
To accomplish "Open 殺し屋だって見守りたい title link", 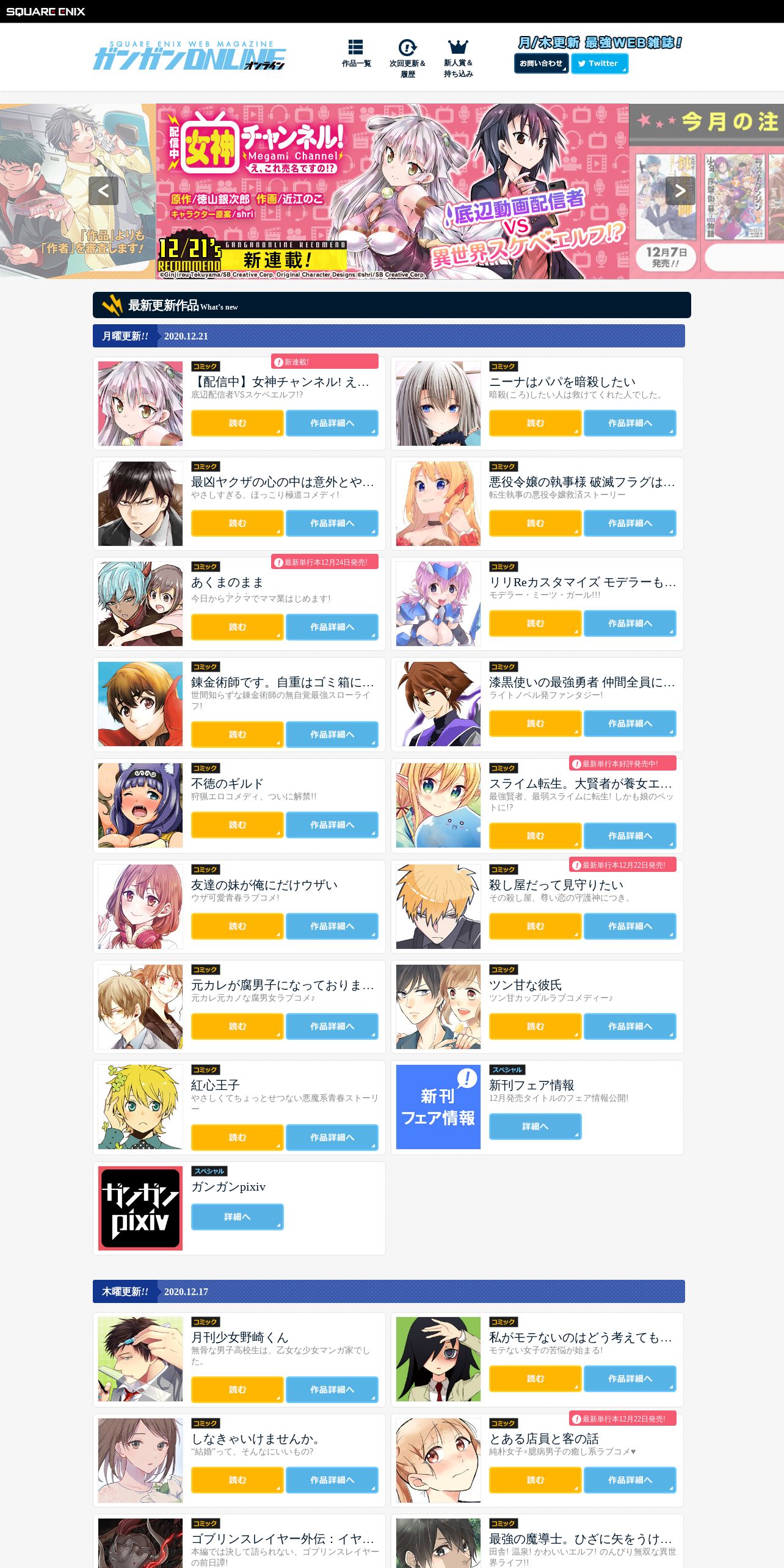I will (x=556, y=885).
